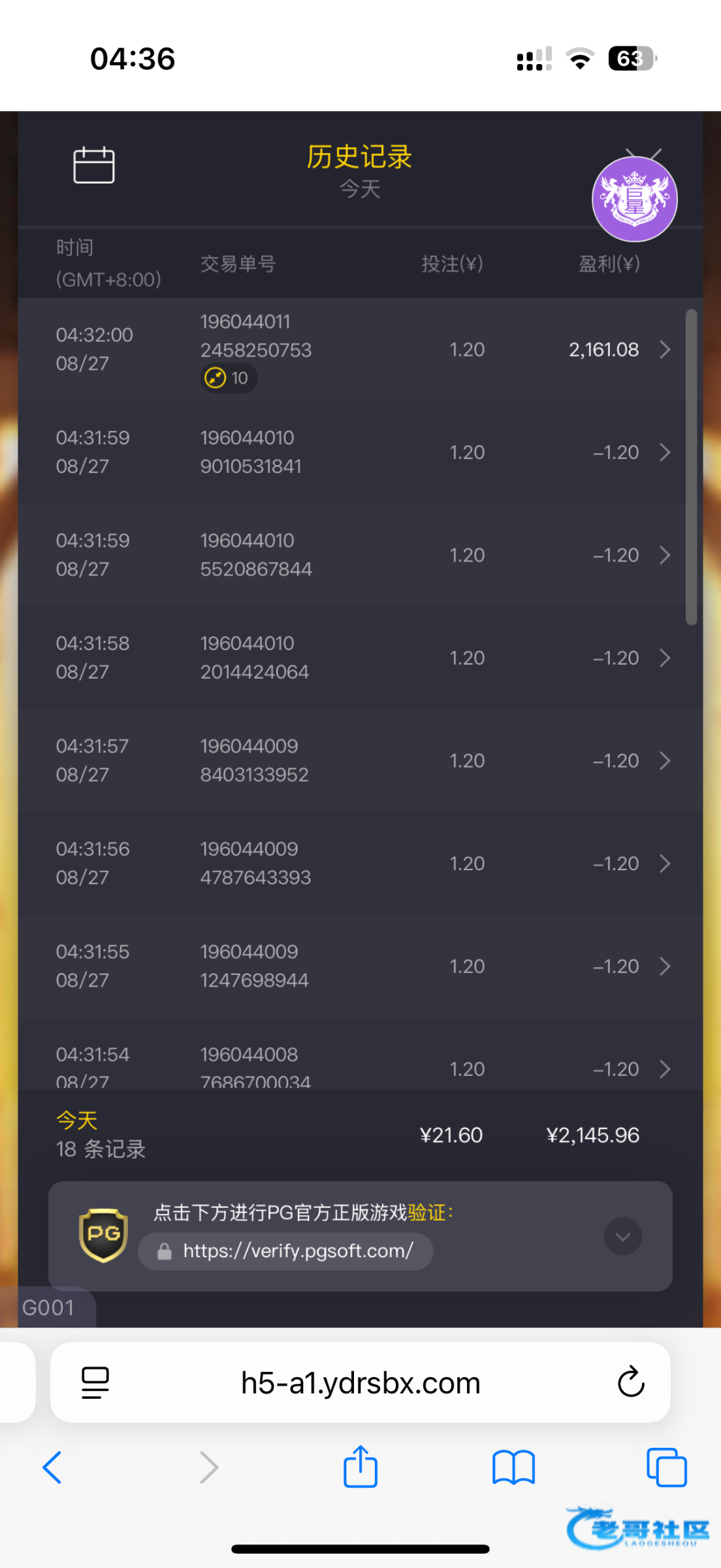721x1568 pixels.
Task: Collapse the PG verification banner
Action: pyautogui.click(x=623, y=1236)
